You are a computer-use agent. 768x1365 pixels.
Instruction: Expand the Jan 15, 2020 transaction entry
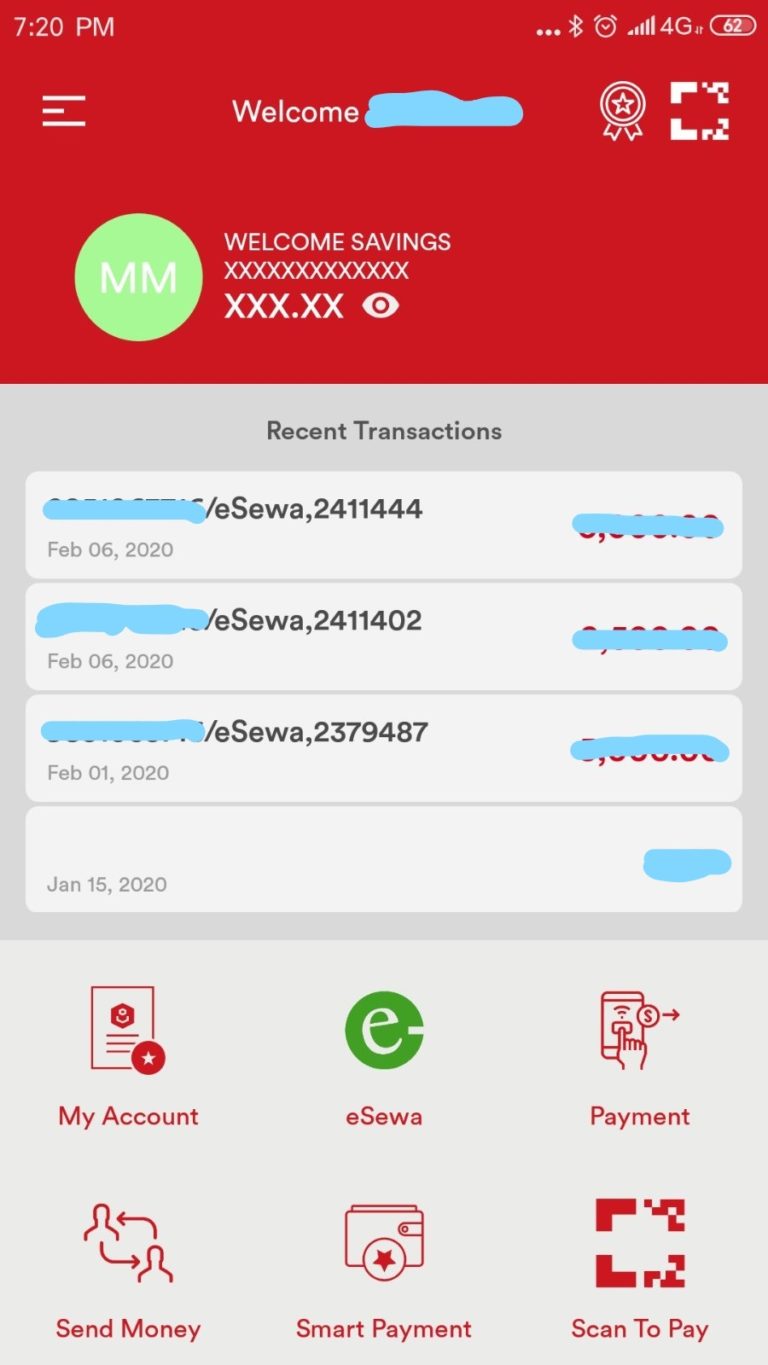tap(384, 860)
